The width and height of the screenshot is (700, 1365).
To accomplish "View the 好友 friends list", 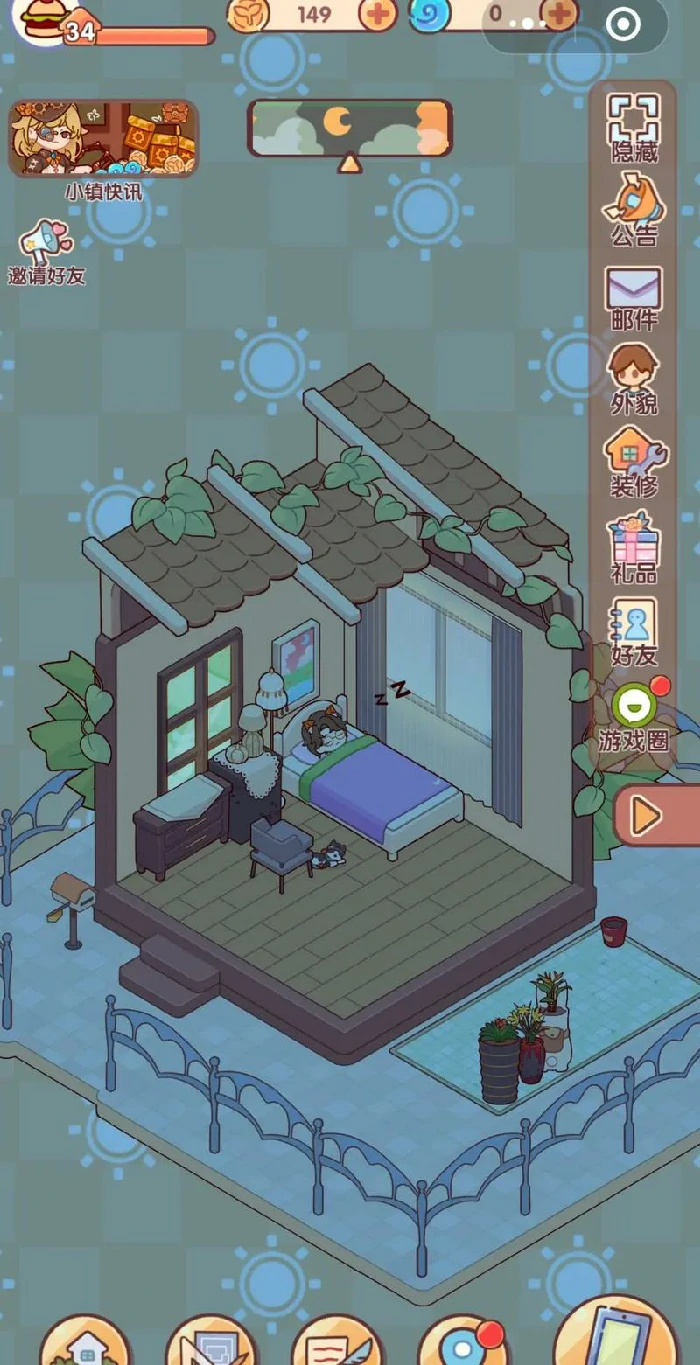I will (x=635, y=633).
